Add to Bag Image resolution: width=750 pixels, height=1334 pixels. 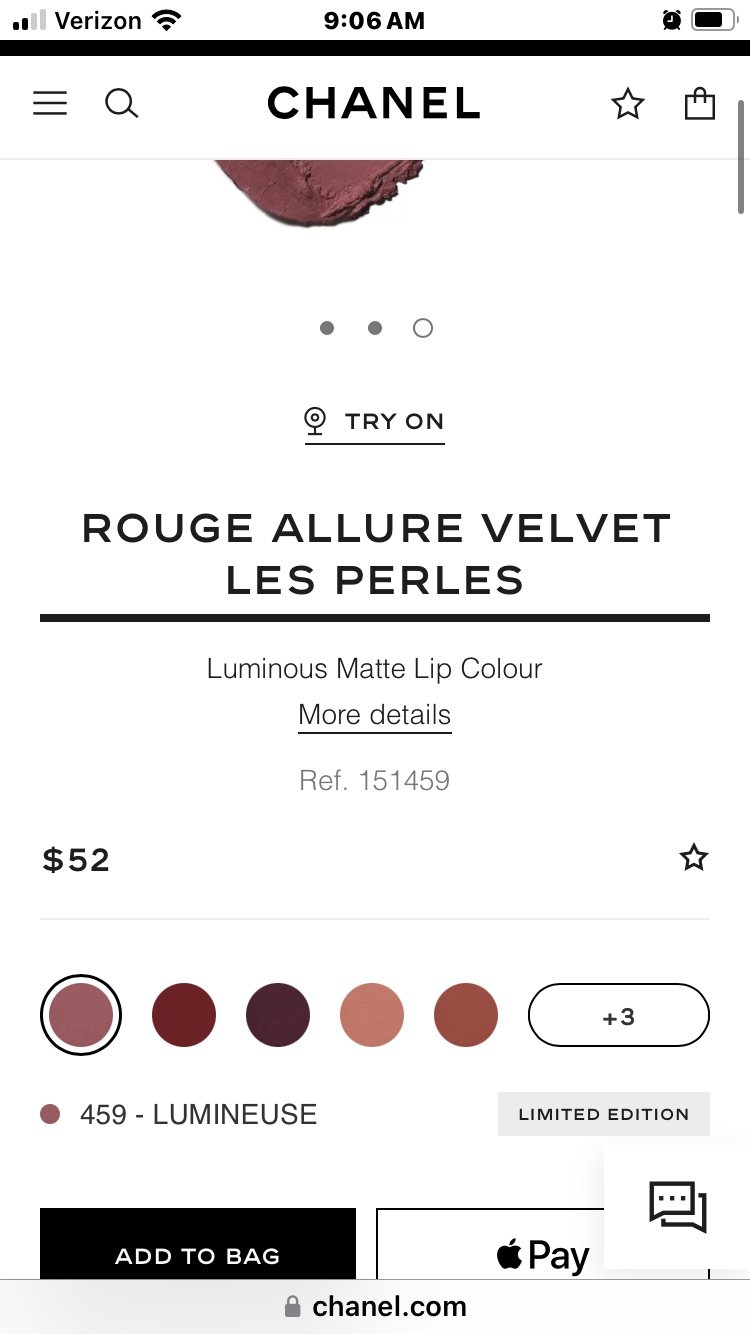pos(198,1245)
